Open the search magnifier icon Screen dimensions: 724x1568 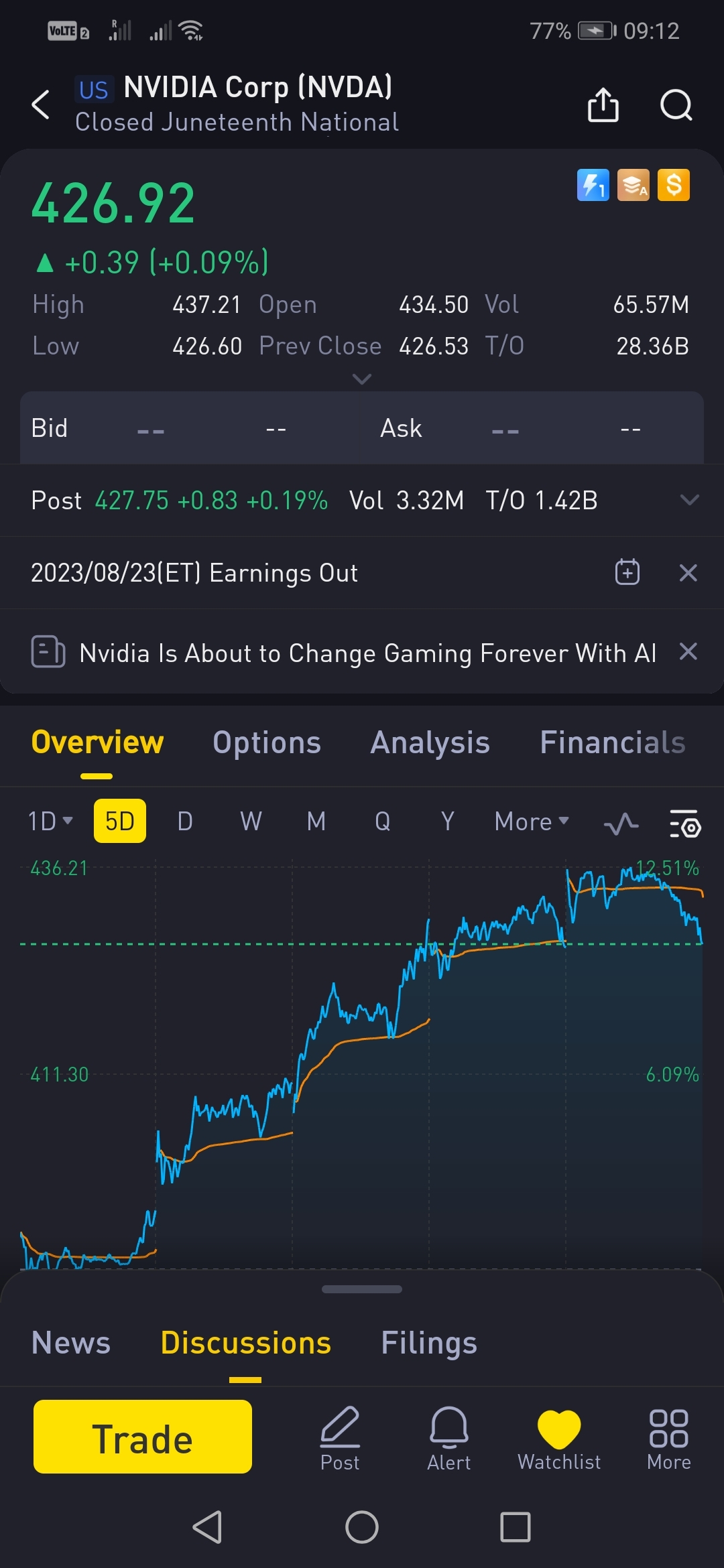(676, 105)
